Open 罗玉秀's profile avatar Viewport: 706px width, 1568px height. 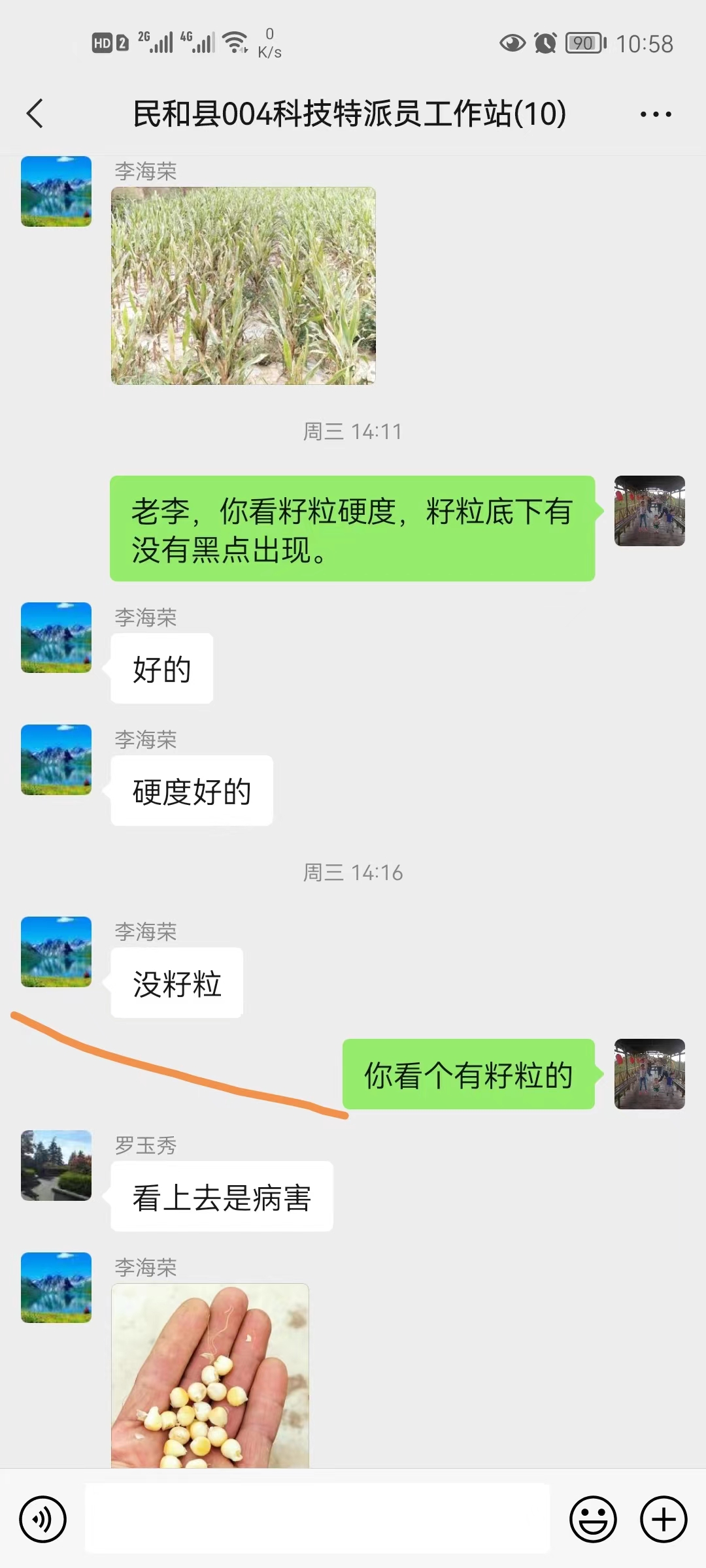pyautogui.click(x=56, y=1166)
